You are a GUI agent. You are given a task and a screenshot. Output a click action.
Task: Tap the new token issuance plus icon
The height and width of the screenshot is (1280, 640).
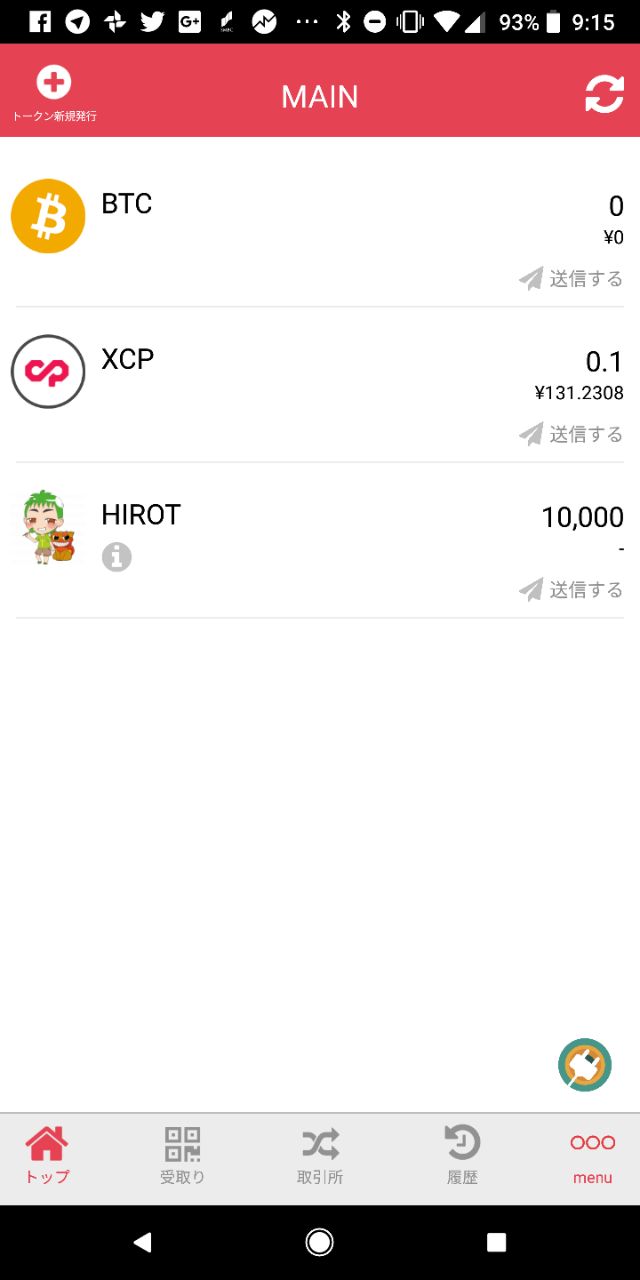54,83
